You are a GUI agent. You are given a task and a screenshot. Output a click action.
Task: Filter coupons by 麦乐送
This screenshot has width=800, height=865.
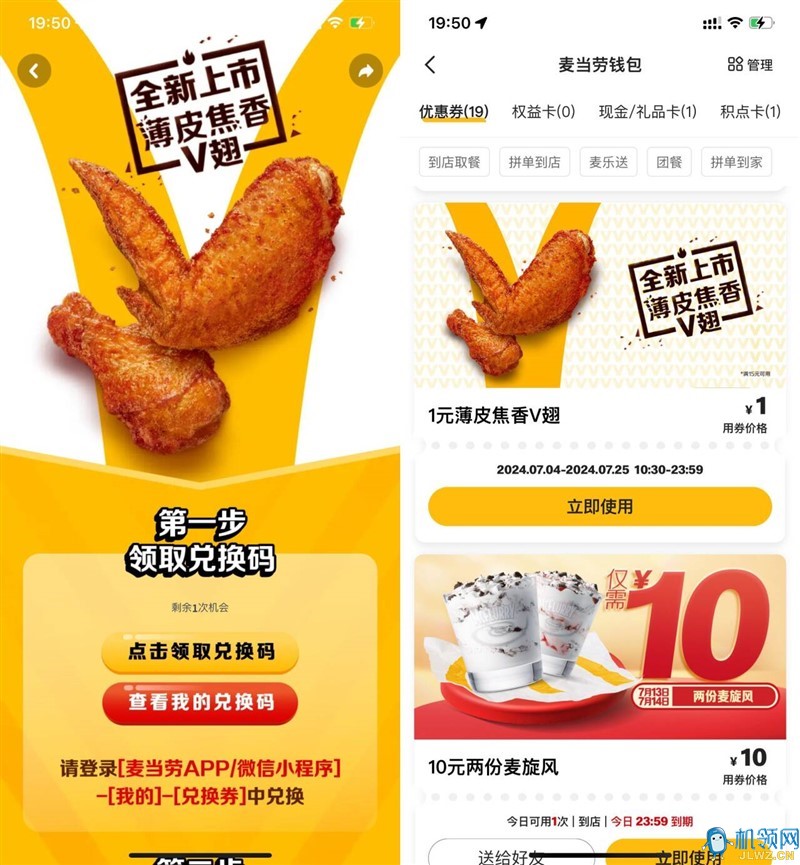pyautogui.click(x=608, y=162)
